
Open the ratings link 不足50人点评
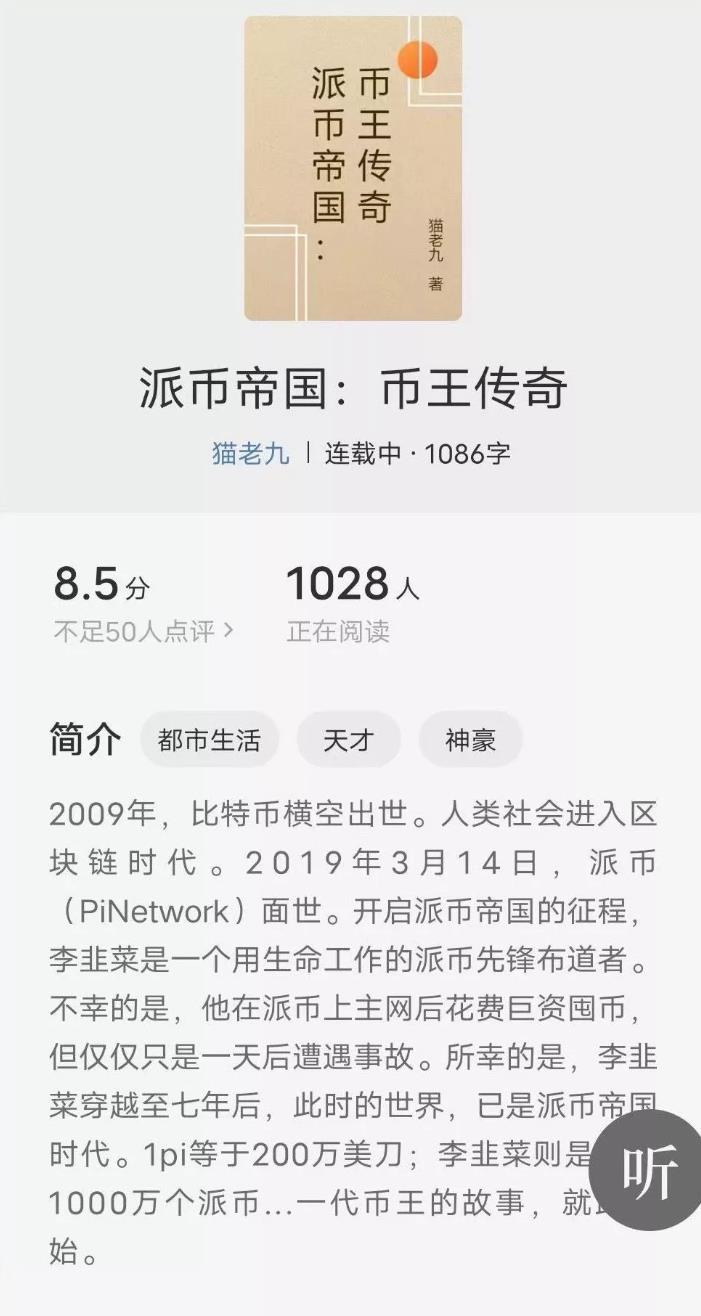tap(143, 632)
